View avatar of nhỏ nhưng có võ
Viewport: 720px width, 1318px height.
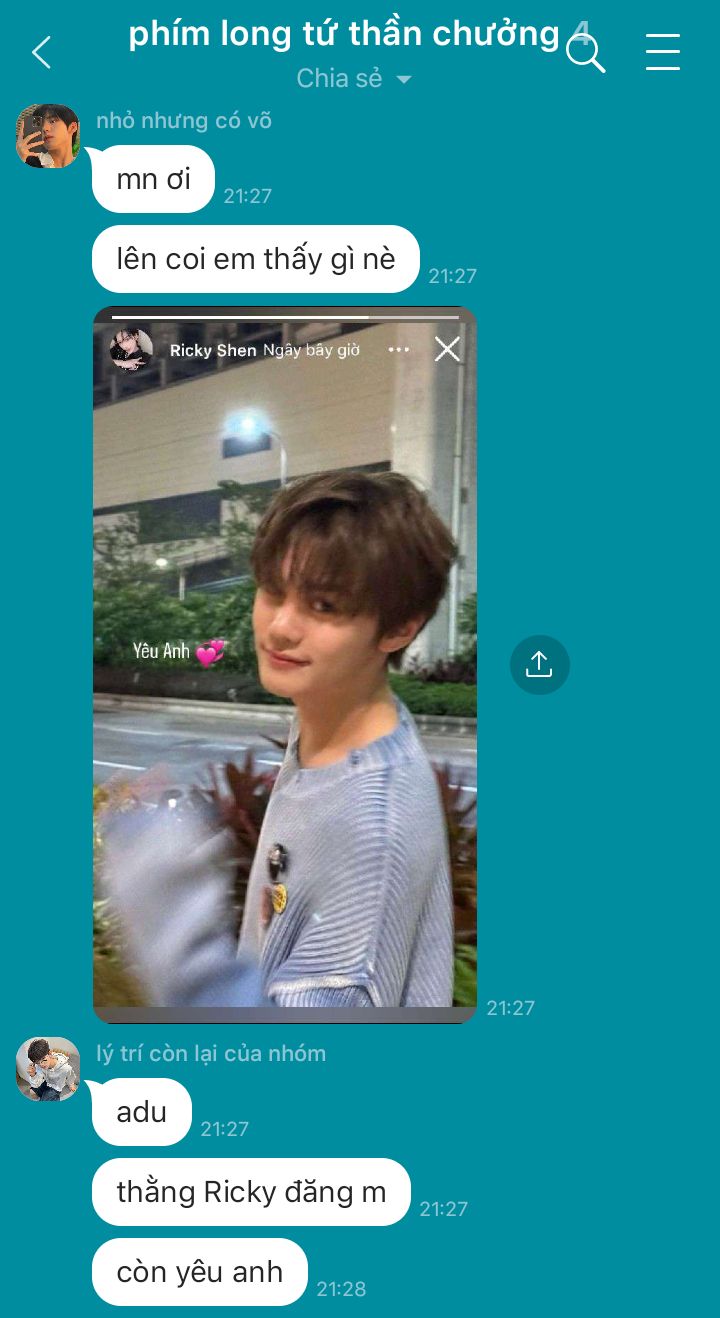tap(48, 136)
